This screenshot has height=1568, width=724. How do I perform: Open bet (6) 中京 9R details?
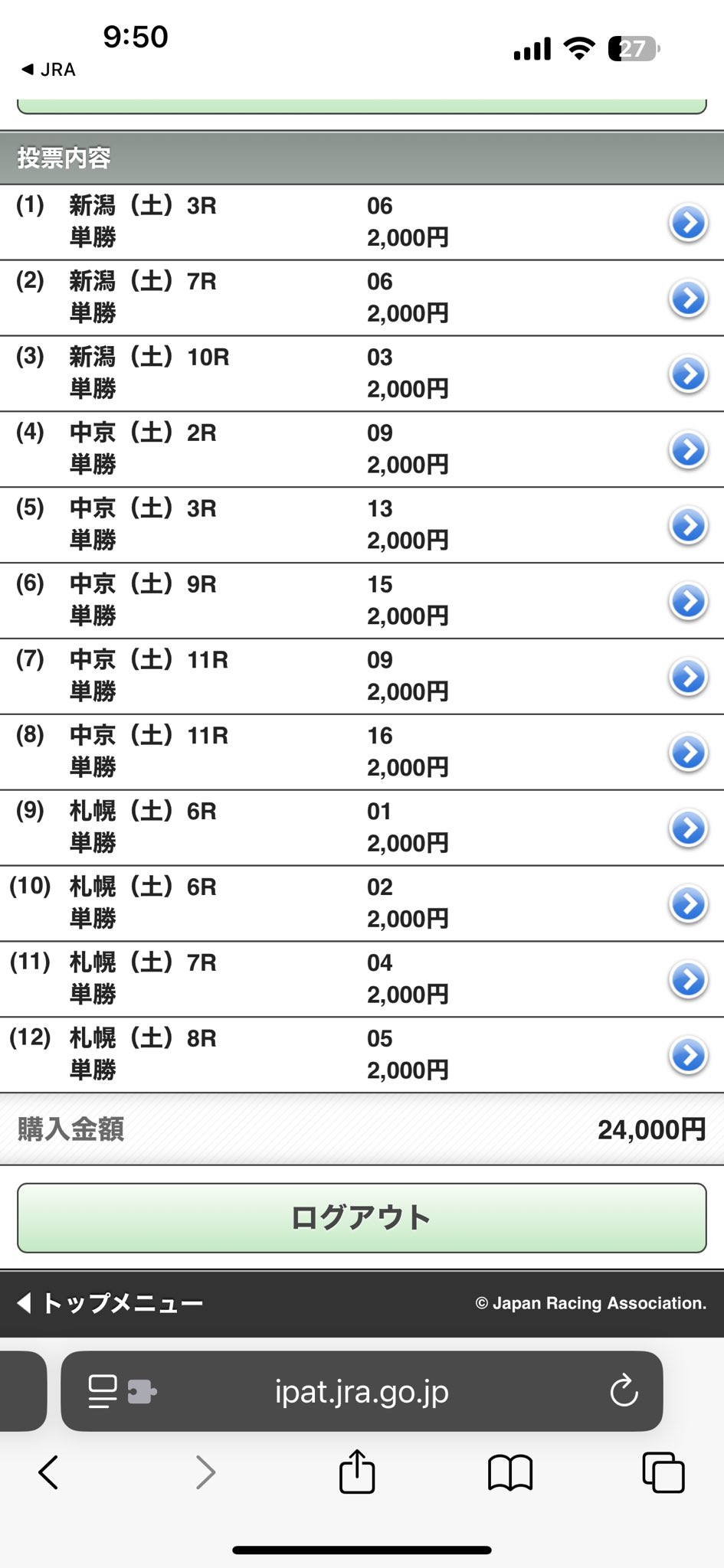tap(688, 602)
